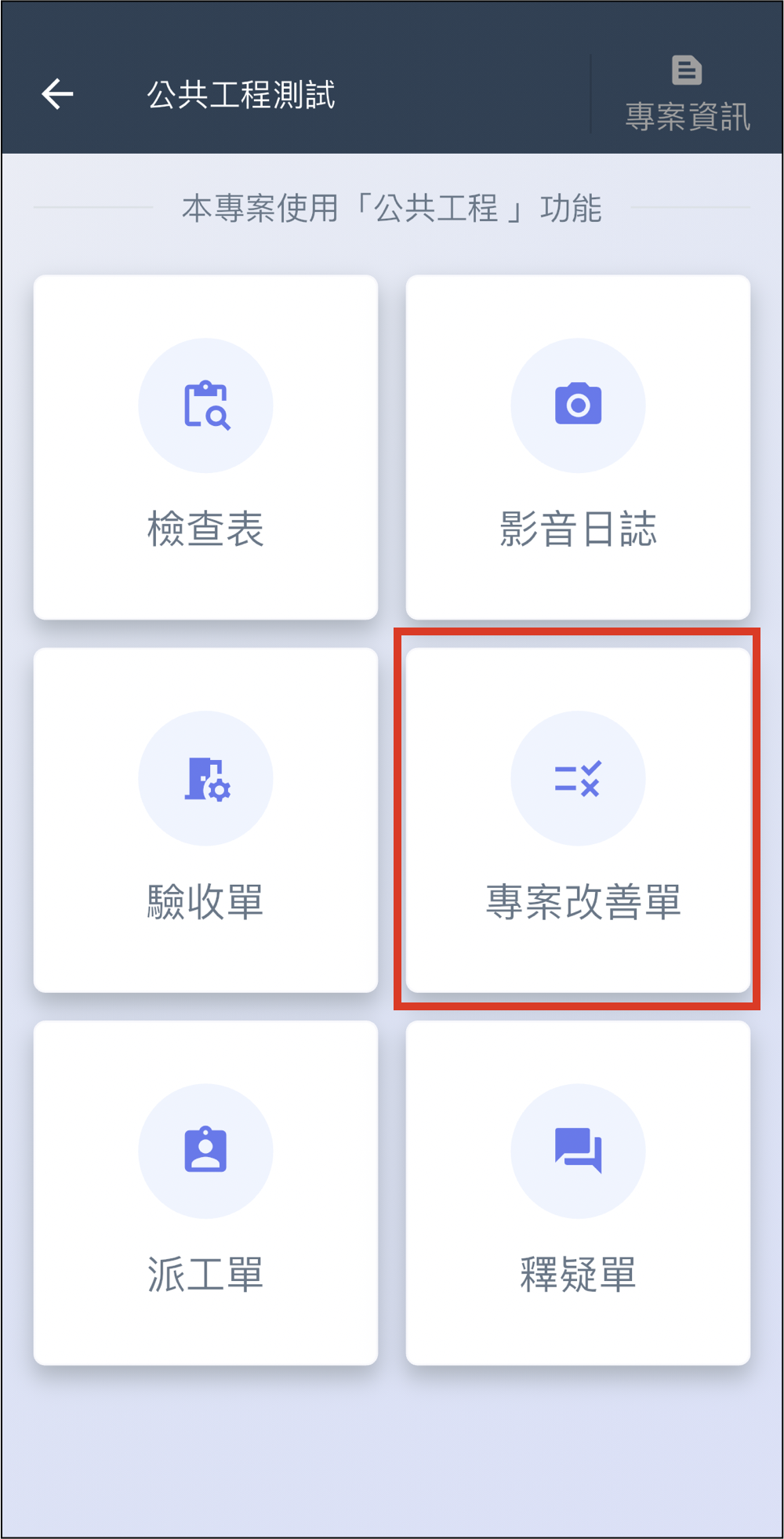
Task: Open the 影音日誌 card
Action: 578,447
